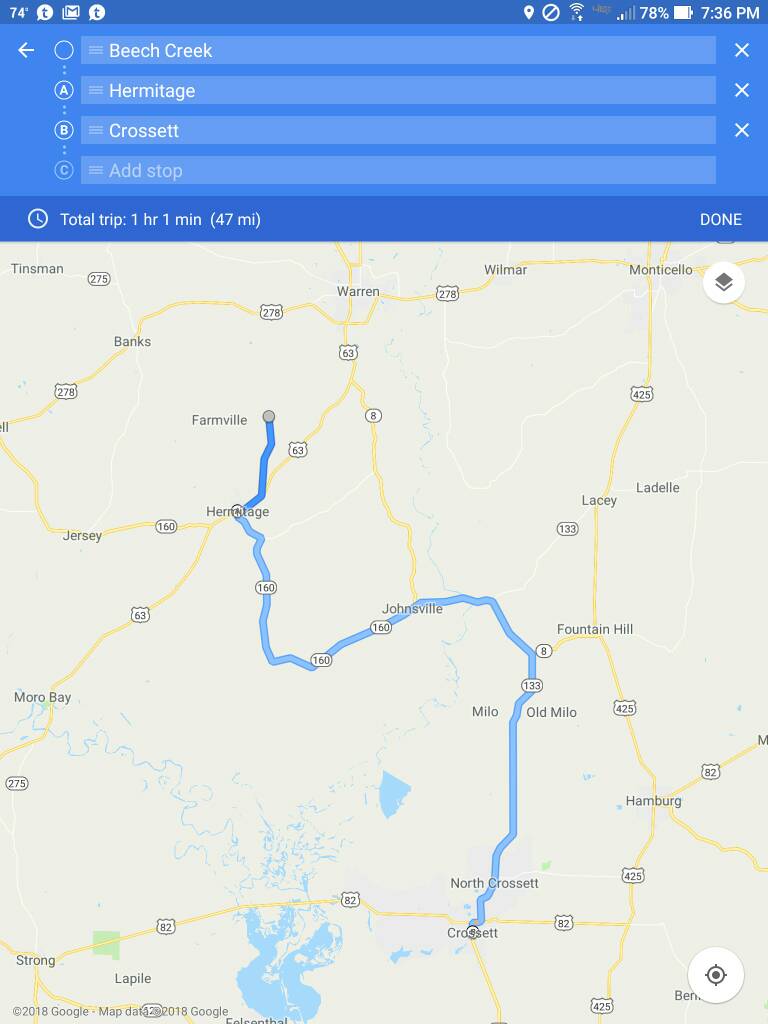768x1024 pixels.
Task: Tap DONE to finish editing stops
Action: click(720, 219)
